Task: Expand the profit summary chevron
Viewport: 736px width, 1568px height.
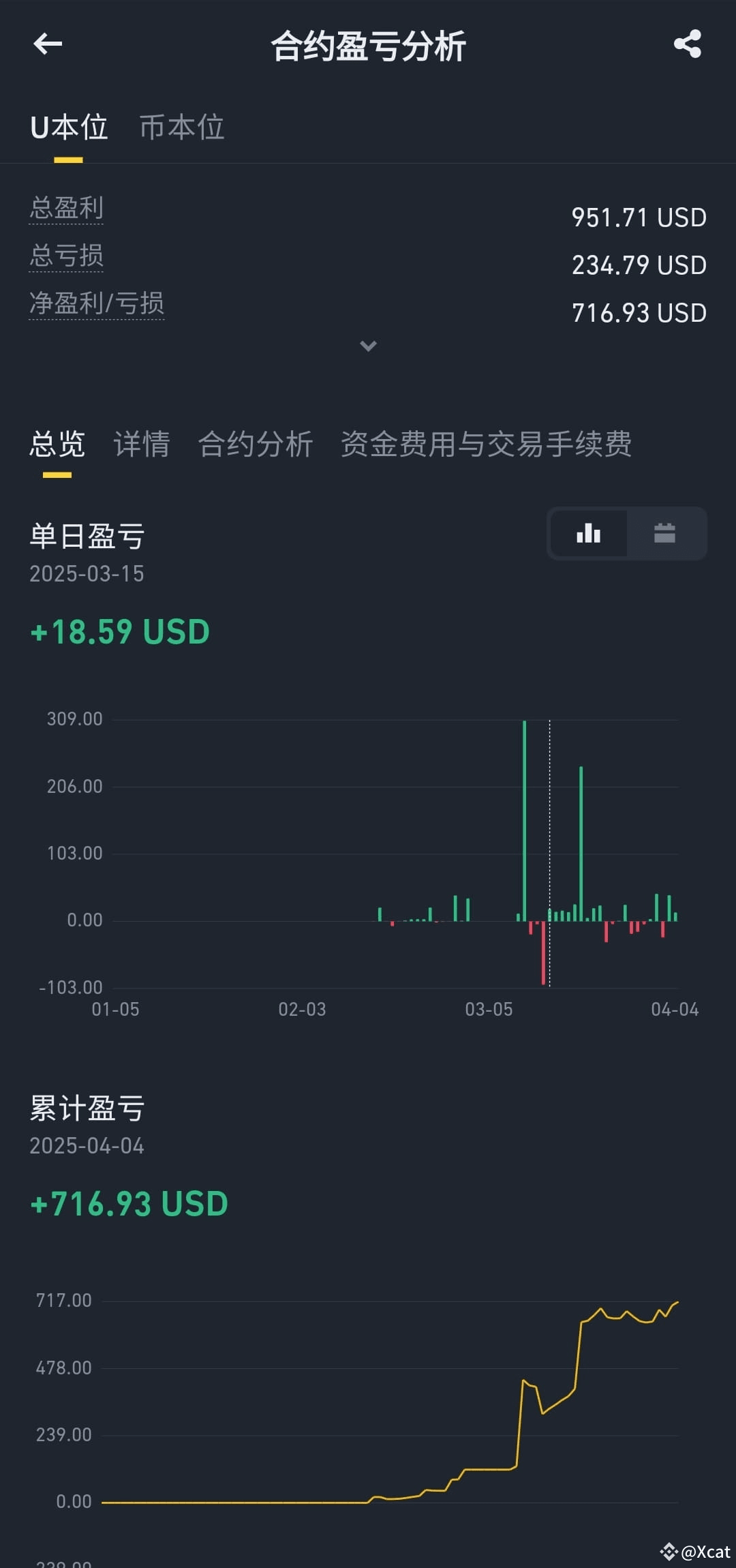Action: coord(368,346)
